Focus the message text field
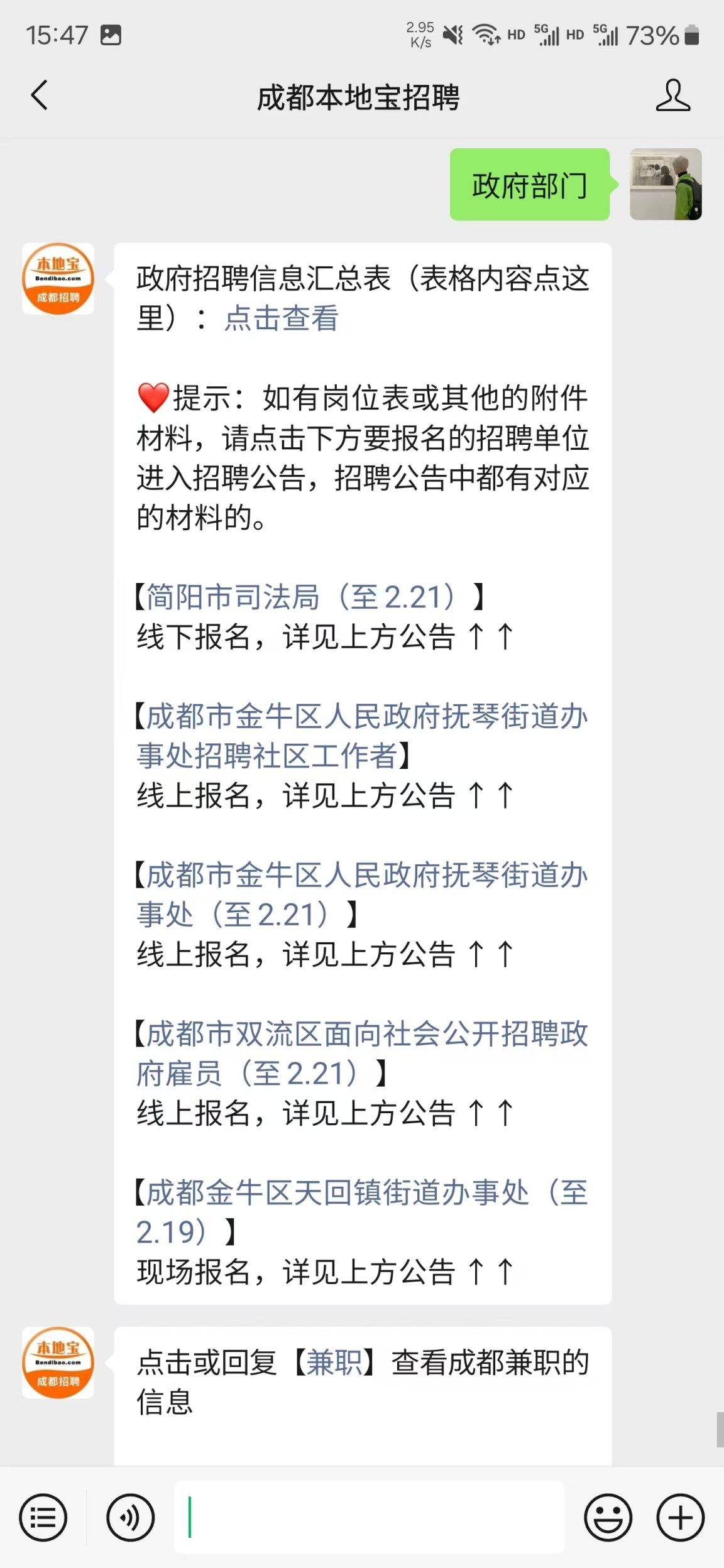 pos(370,1518)
